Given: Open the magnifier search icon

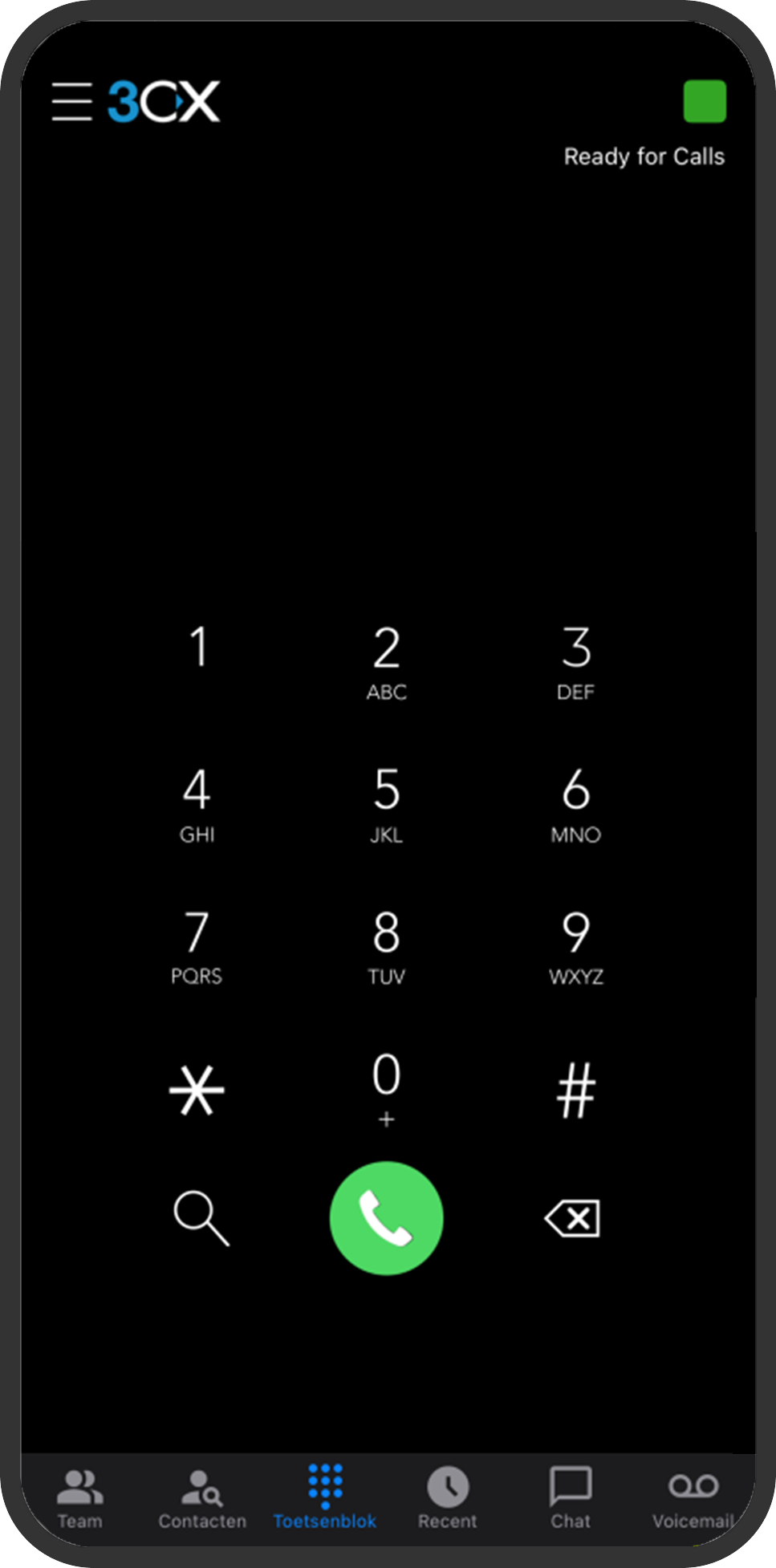Looking at the screenshot, I should click(x=201, y=1218).
